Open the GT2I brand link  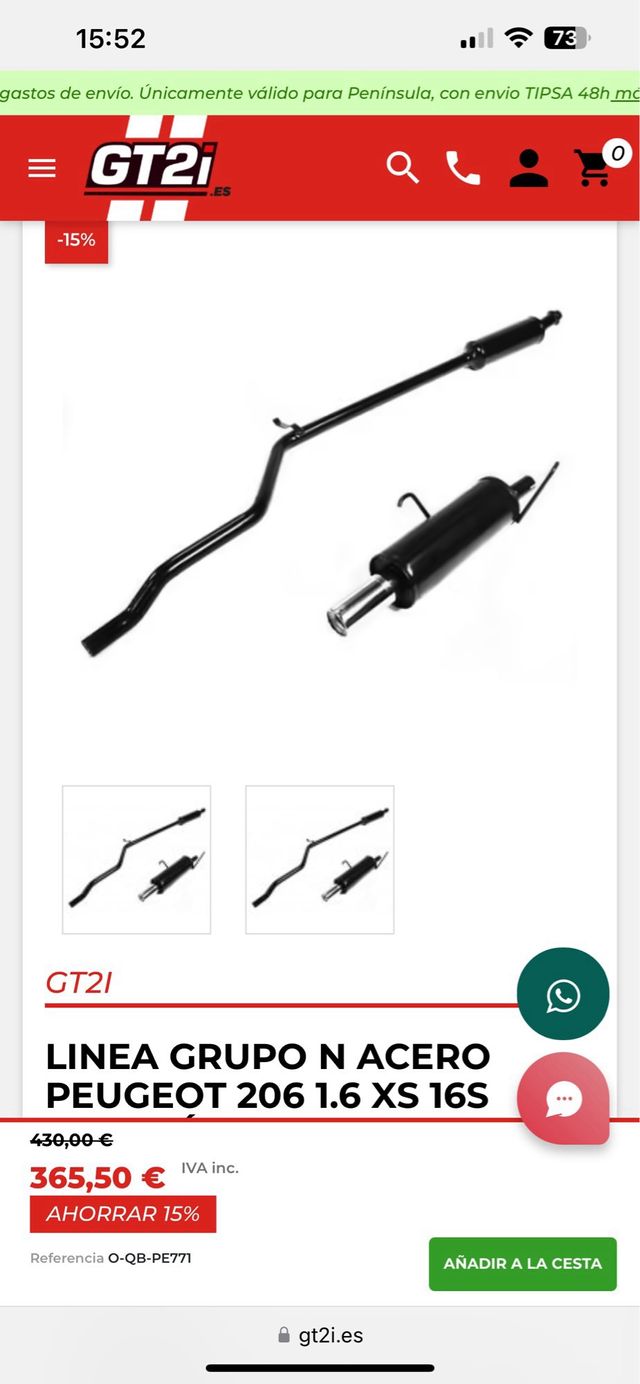click(x=79, y=983)
